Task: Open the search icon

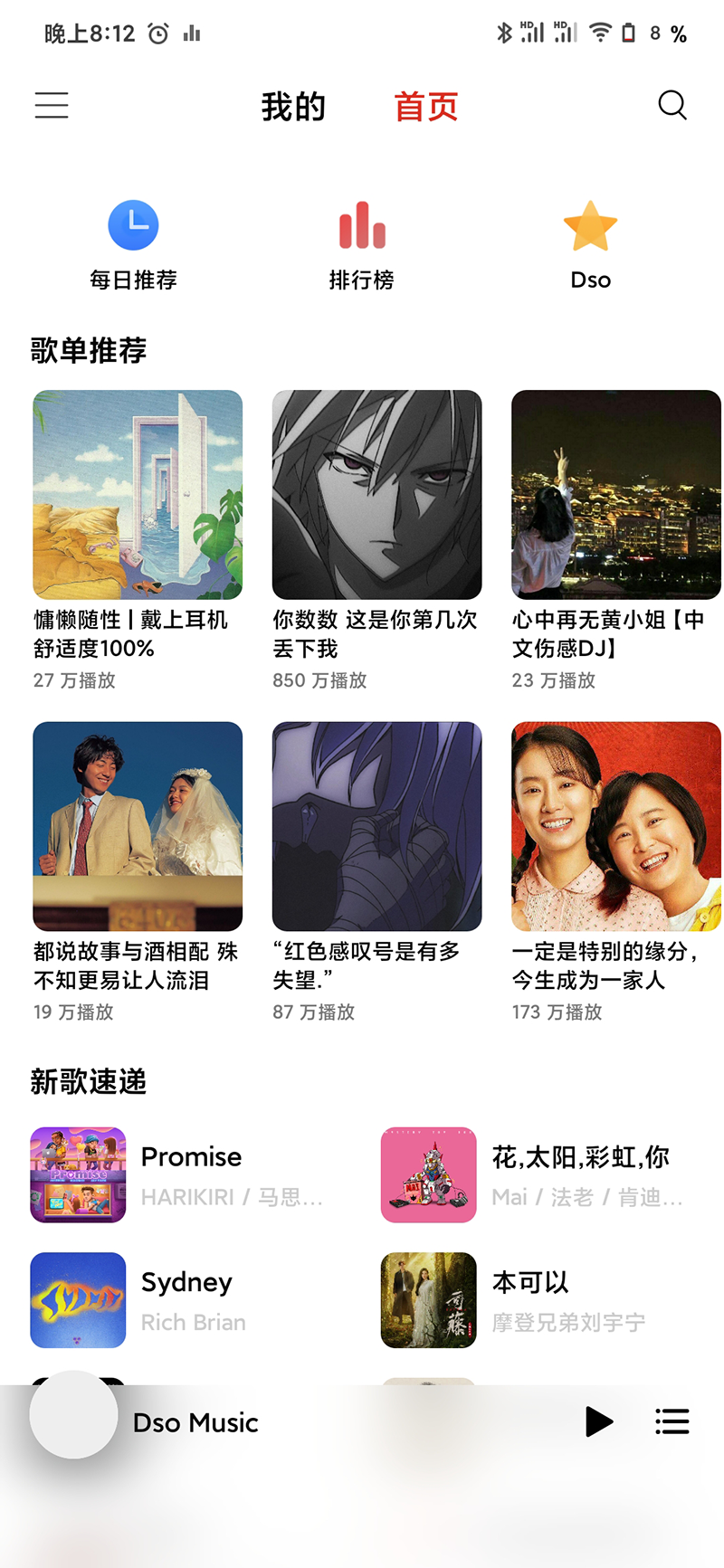Action: [672, 106]
